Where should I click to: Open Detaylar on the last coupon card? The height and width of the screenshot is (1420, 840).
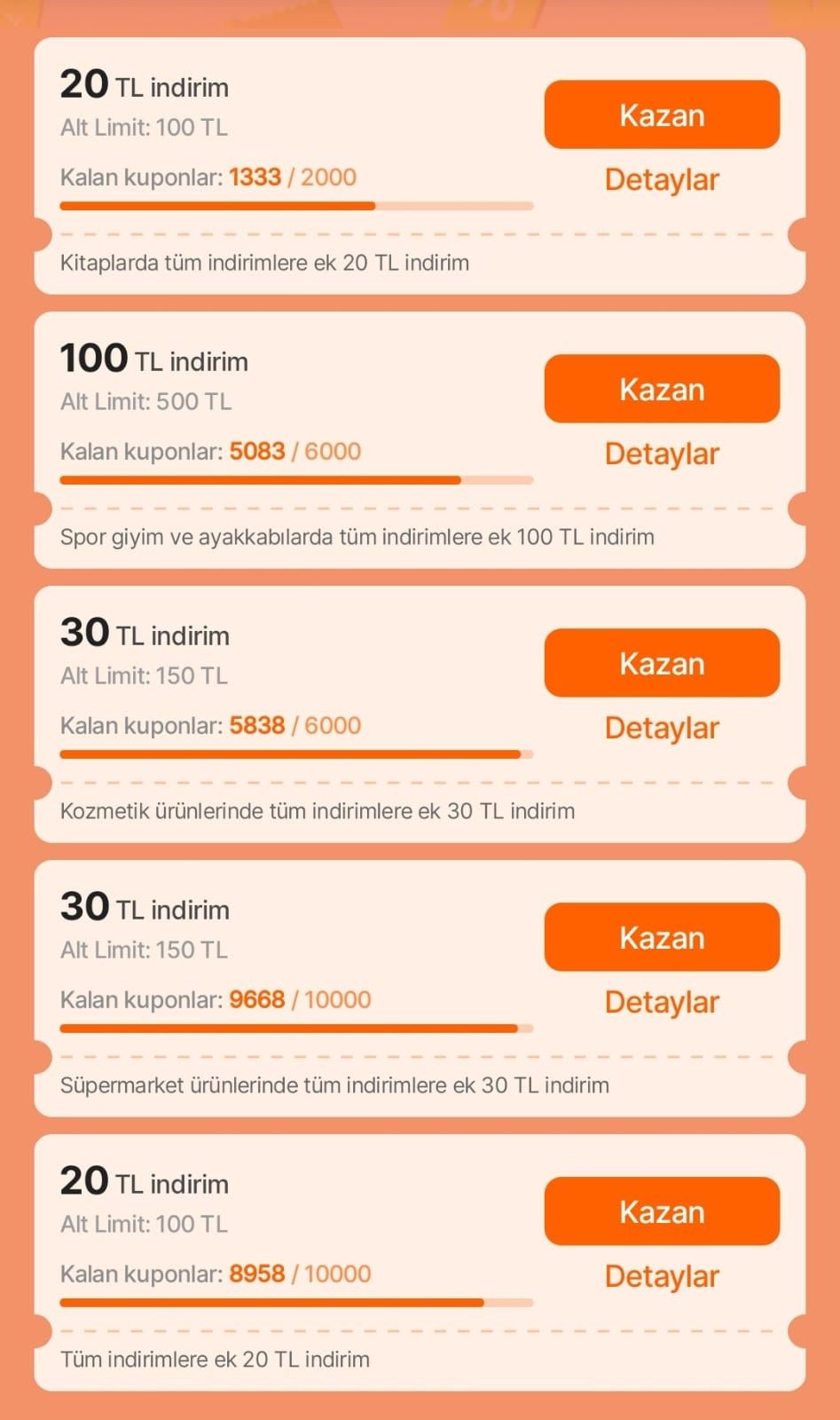tap(661, 1275)
